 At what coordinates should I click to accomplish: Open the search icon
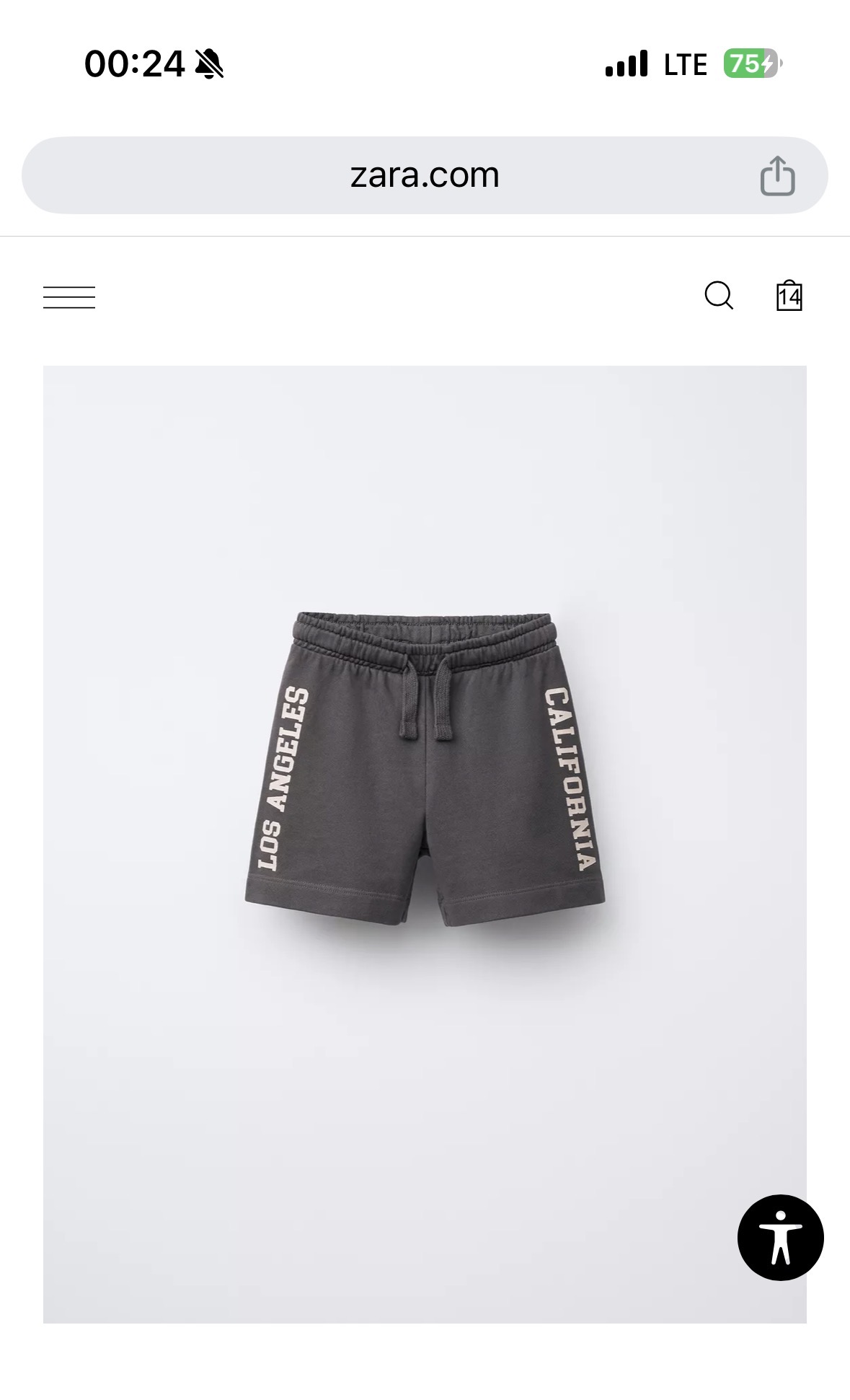[x=718, y=296]
